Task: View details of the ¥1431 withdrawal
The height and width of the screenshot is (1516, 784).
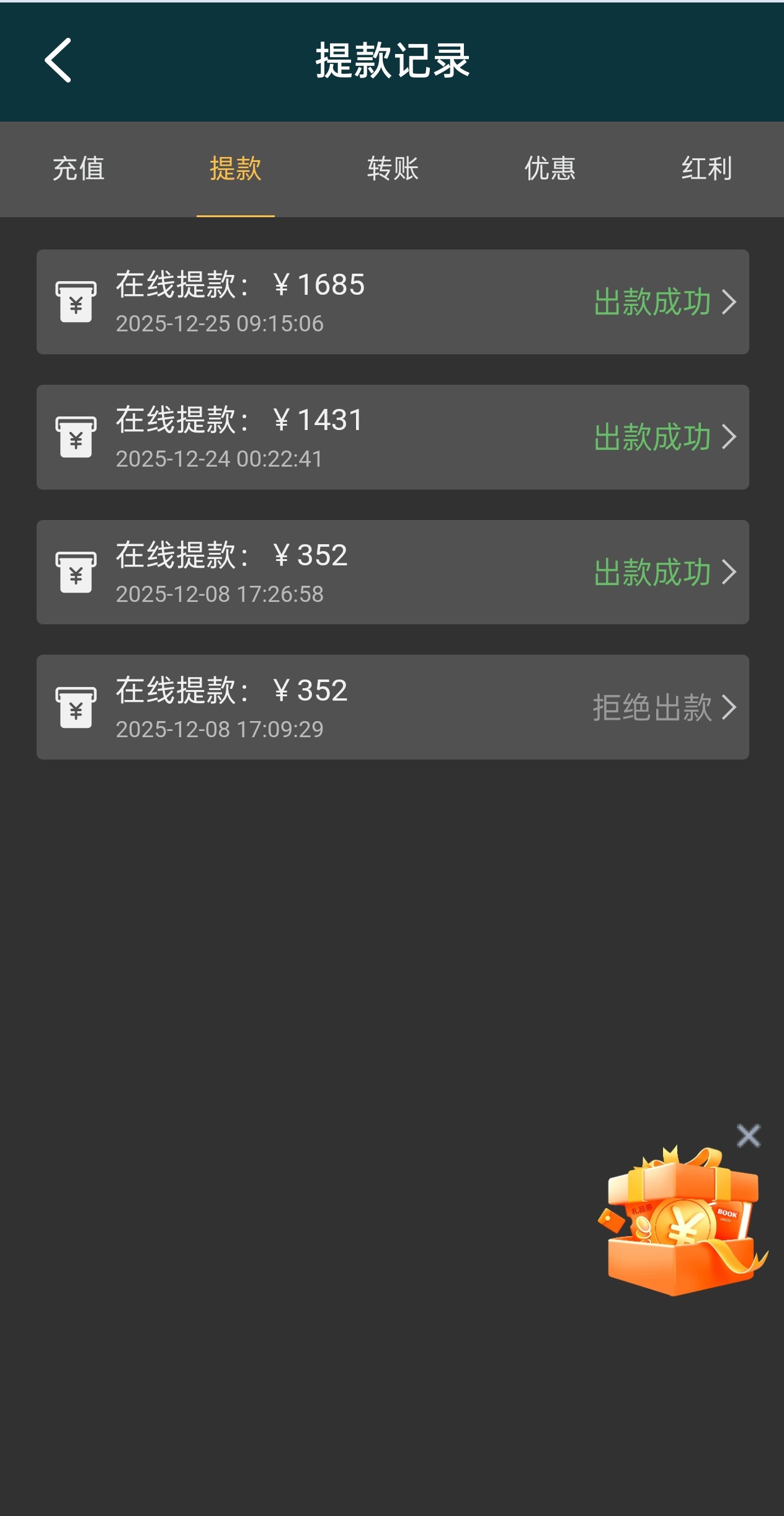Action: [393, 437]
